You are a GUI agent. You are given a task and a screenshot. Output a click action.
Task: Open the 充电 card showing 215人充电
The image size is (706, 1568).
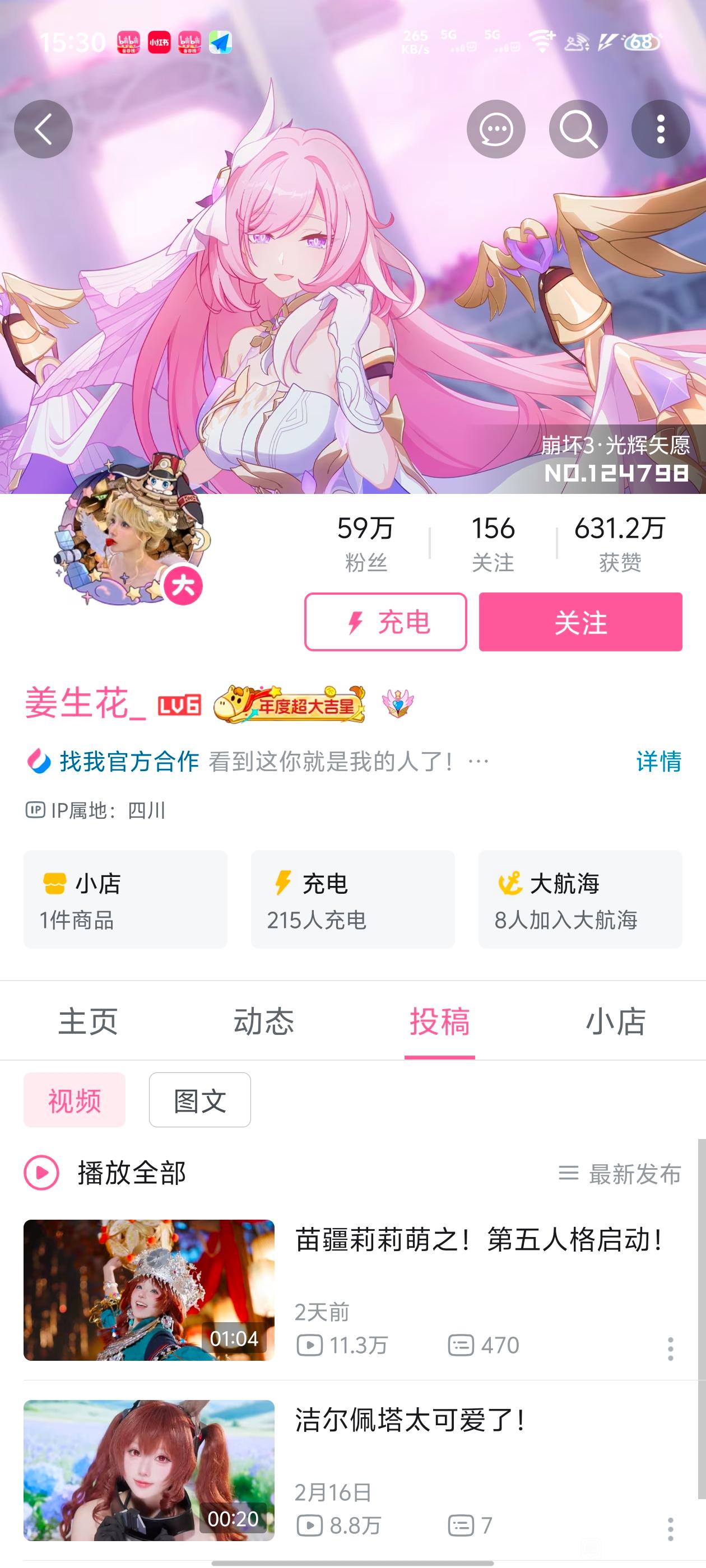pyautogui.click(x=352, y=899)
